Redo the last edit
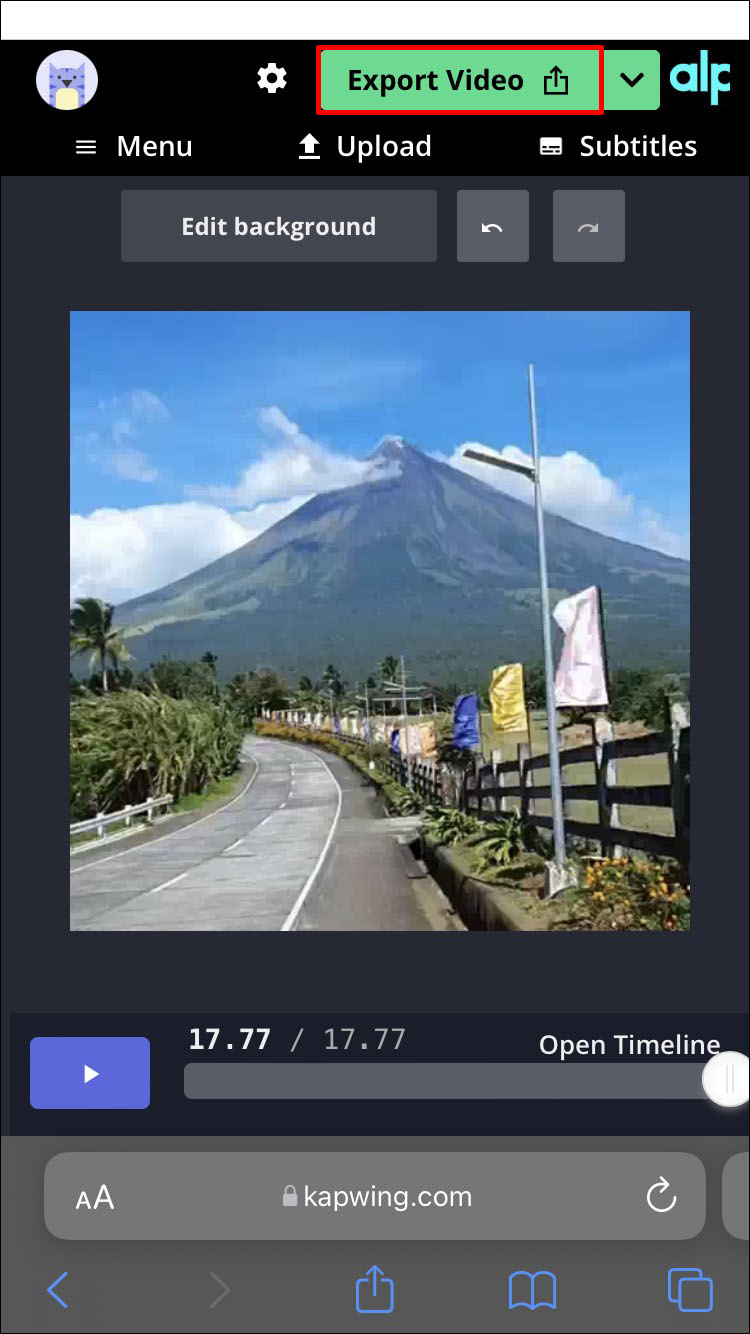This screenshot has width=750, height=1334. tap(588, 227)
